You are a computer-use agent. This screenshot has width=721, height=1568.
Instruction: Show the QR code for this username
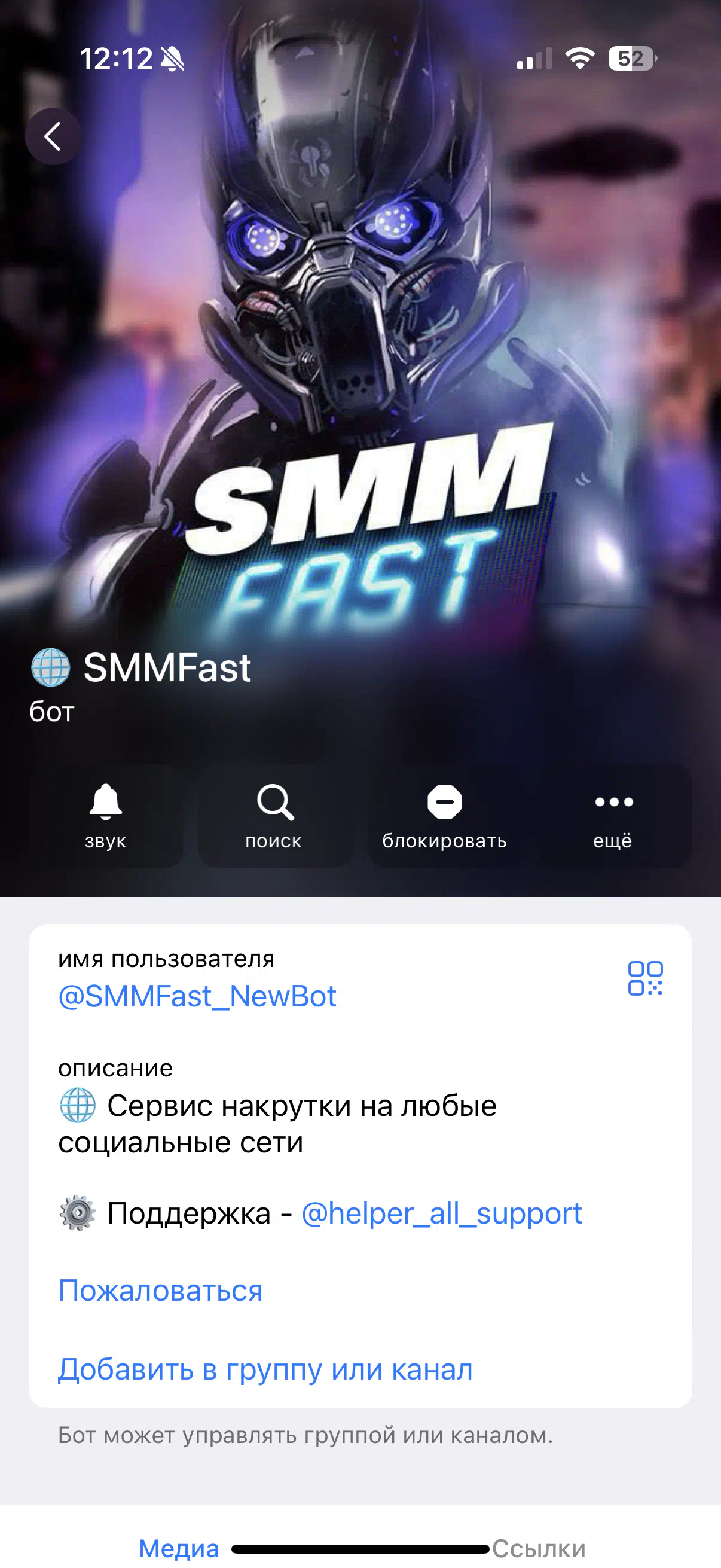645,978
